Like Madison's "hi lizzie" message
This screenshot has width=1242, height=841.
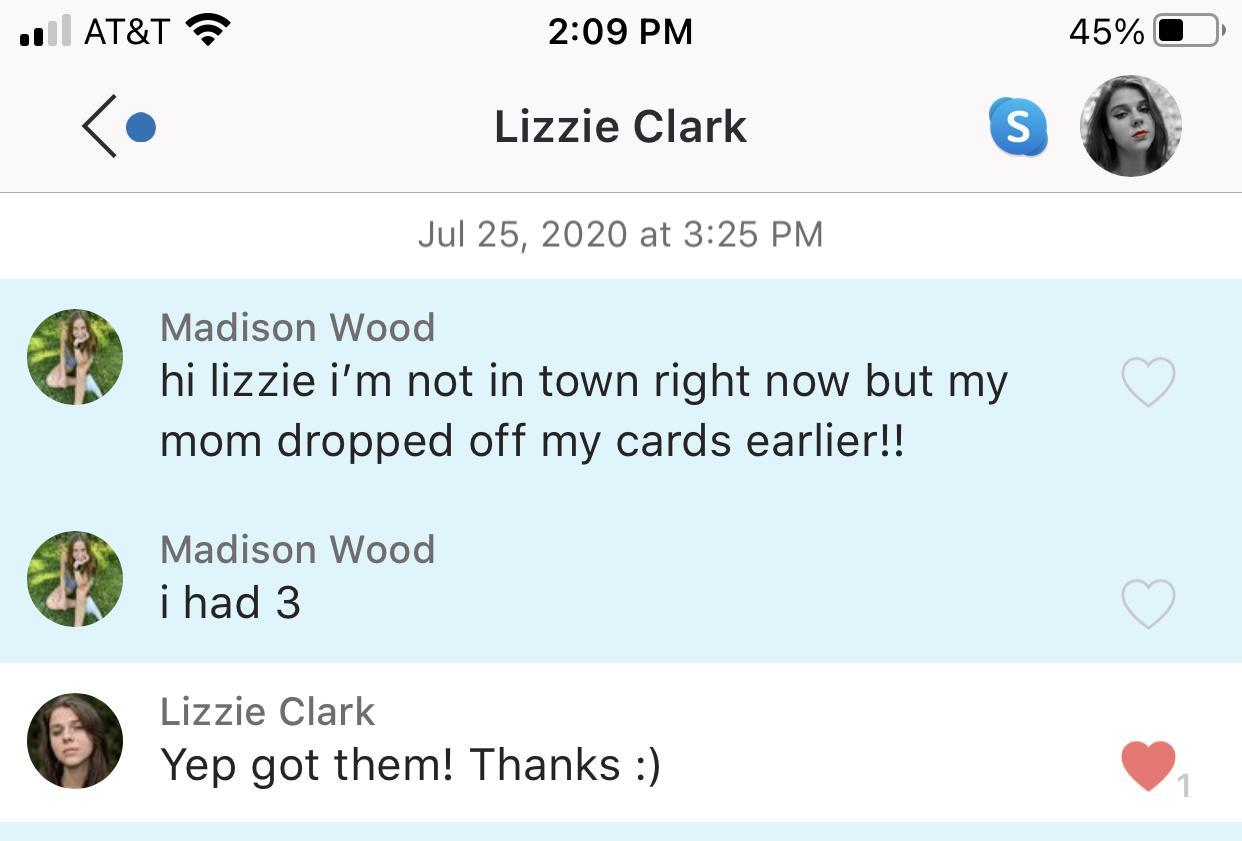pyautogui.click(x=1147, y=382)
